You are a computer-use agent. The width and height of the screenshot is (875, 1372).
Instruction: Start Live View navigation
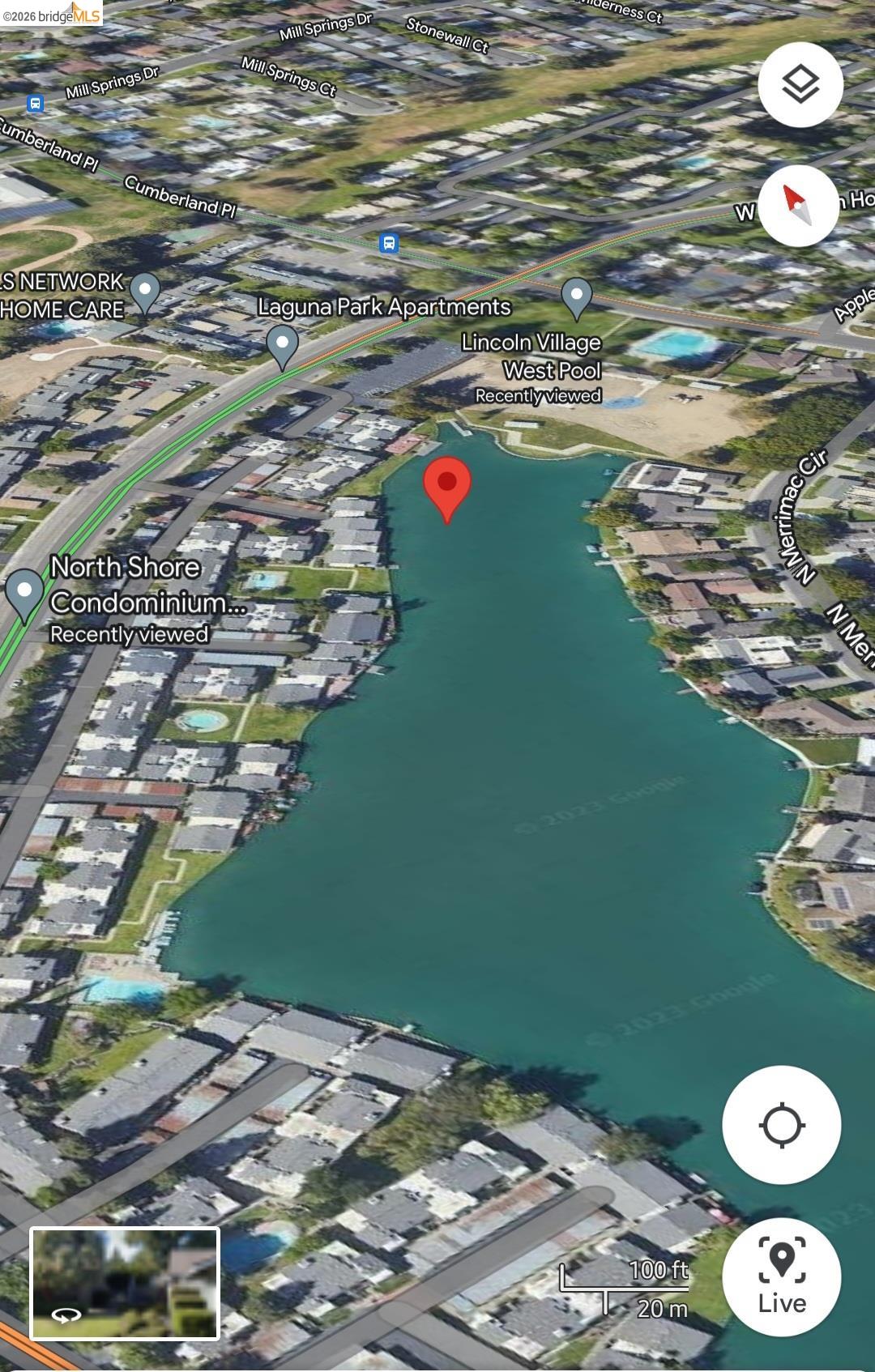(782, 1276)
